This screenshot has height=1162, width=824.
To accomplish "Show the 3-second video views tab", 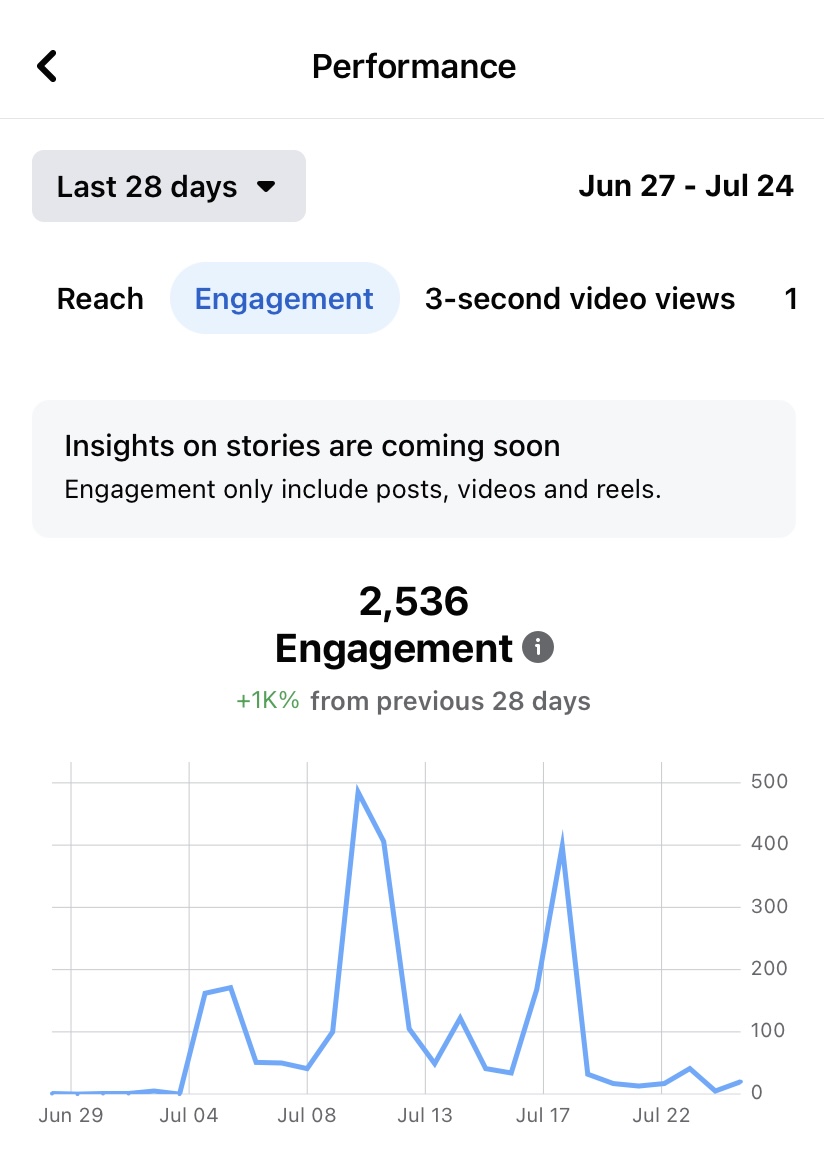I will tap(579, 299).
